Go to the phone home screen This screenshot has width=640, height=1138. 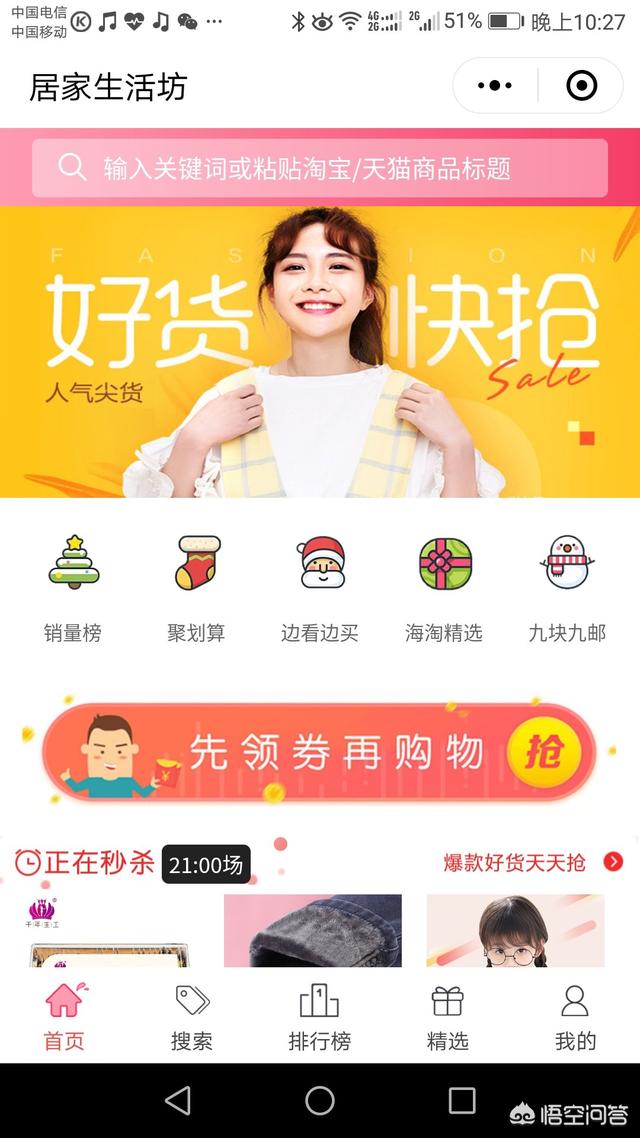[320, 1101]
